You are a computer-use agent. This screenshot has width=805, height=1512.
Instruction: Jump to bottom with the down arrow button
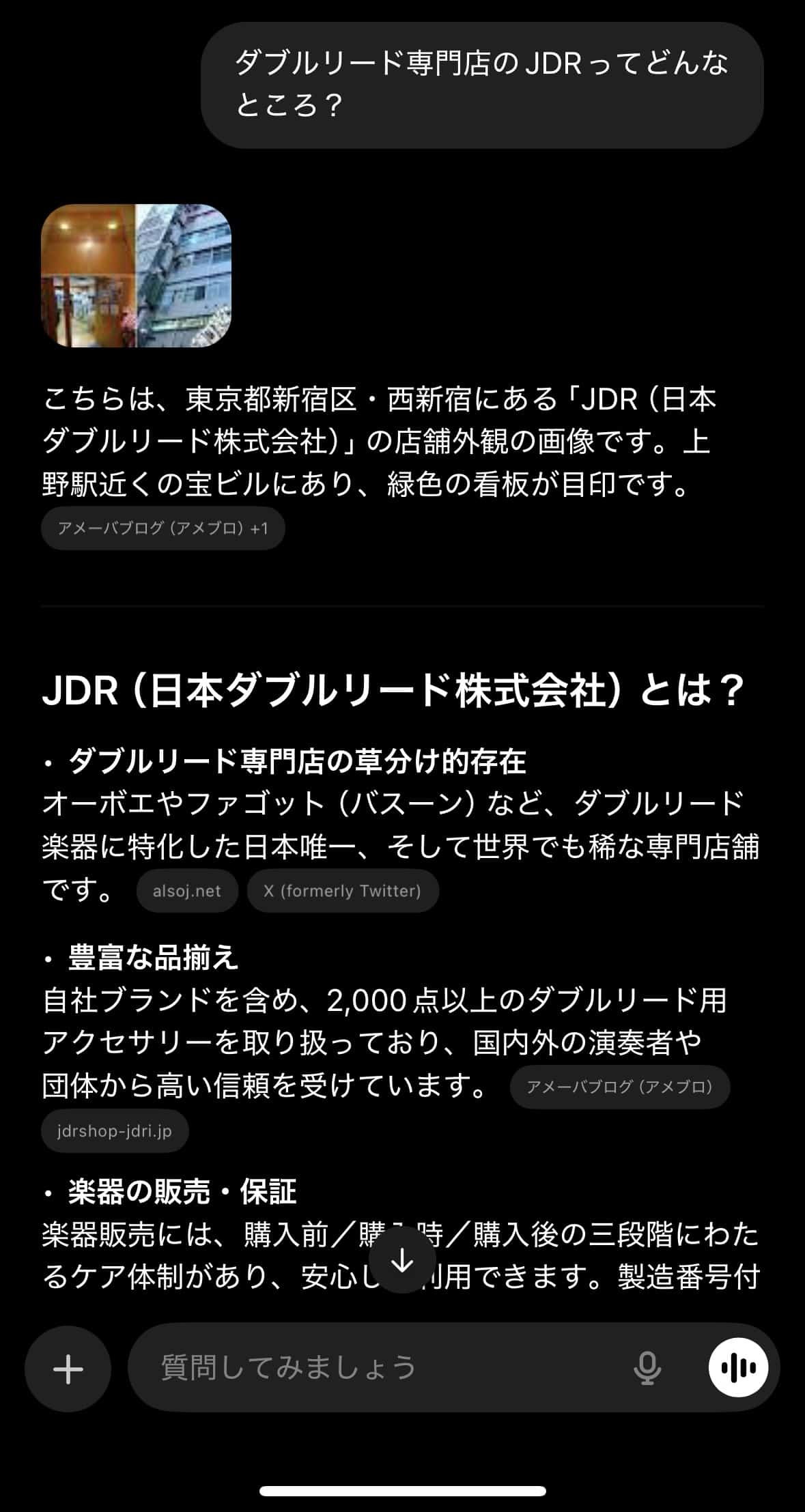point(402,1260)
